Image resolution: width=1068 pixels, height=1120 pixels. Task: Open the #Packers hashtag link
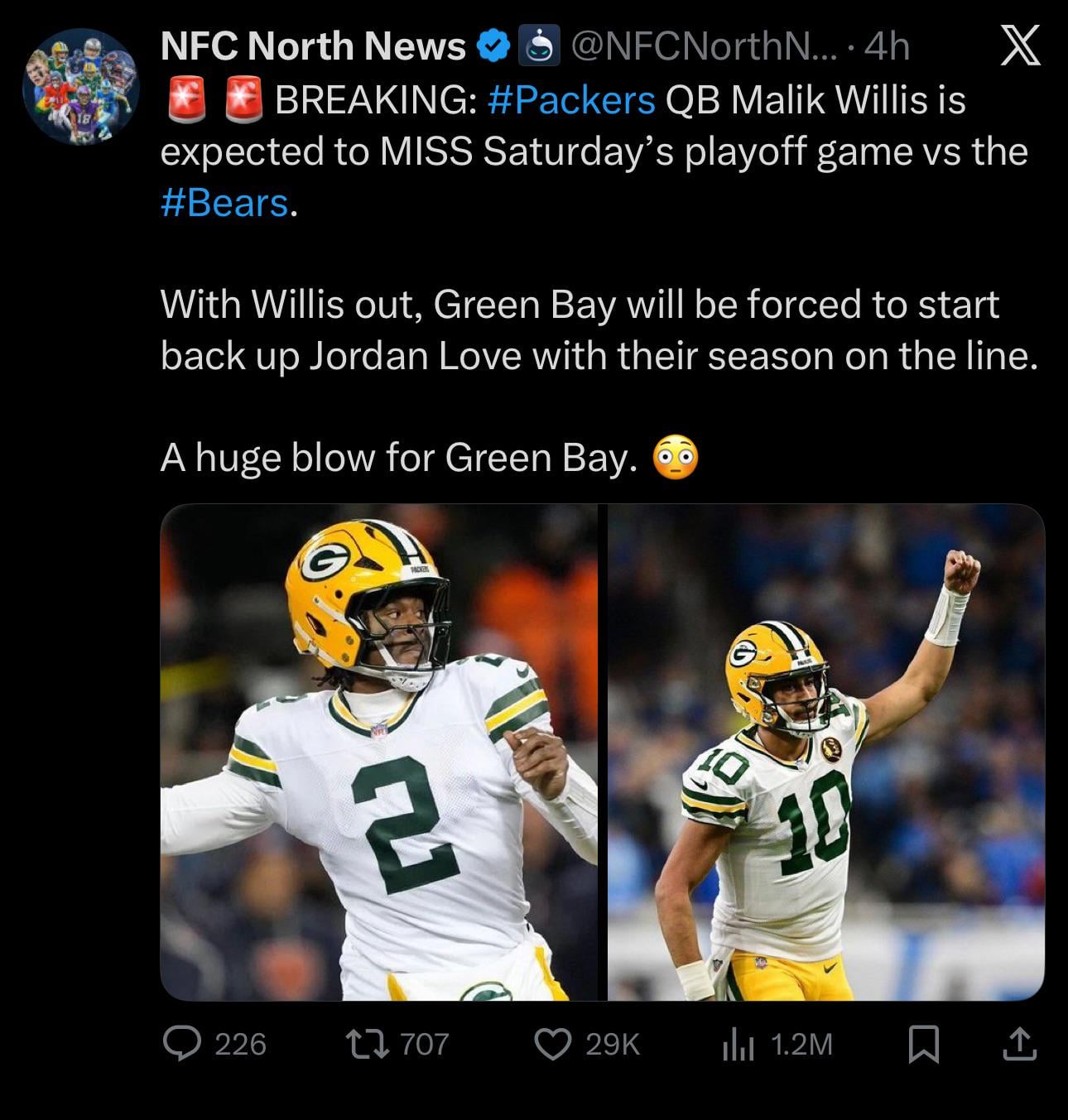click(x=571, y=100)
